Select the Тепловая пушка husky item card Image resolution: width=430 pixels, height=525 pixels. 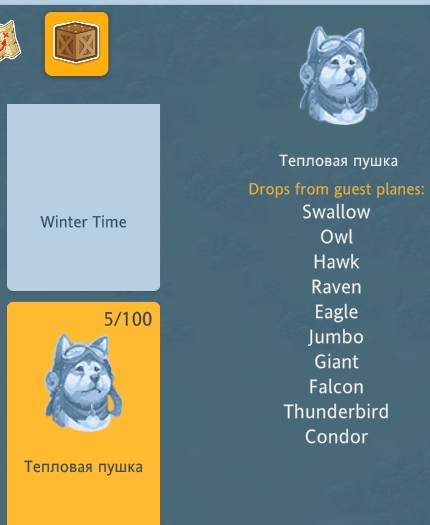click(x=83, y=413)
